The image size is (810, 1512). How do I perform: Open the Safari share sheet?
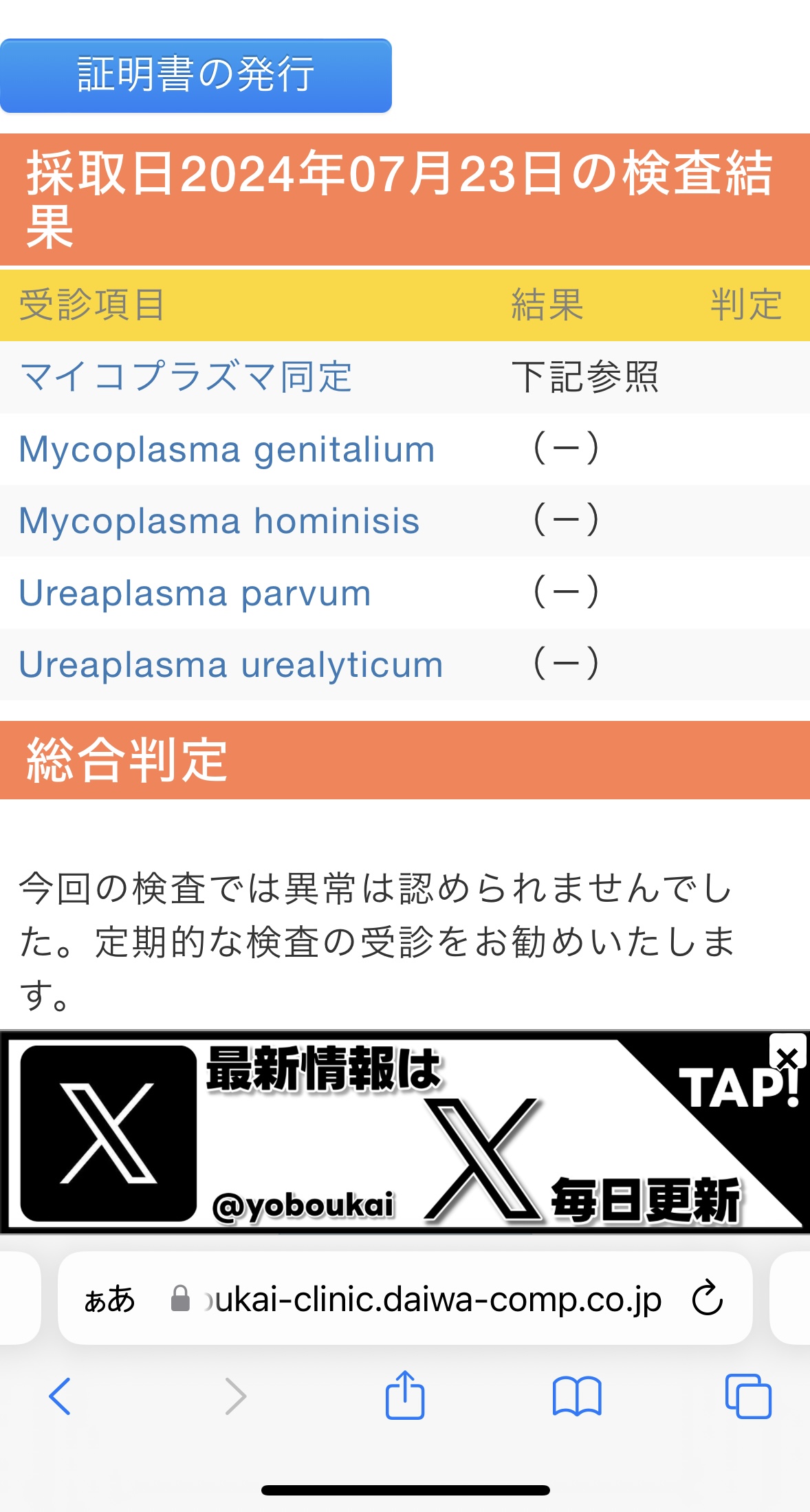404,1396
